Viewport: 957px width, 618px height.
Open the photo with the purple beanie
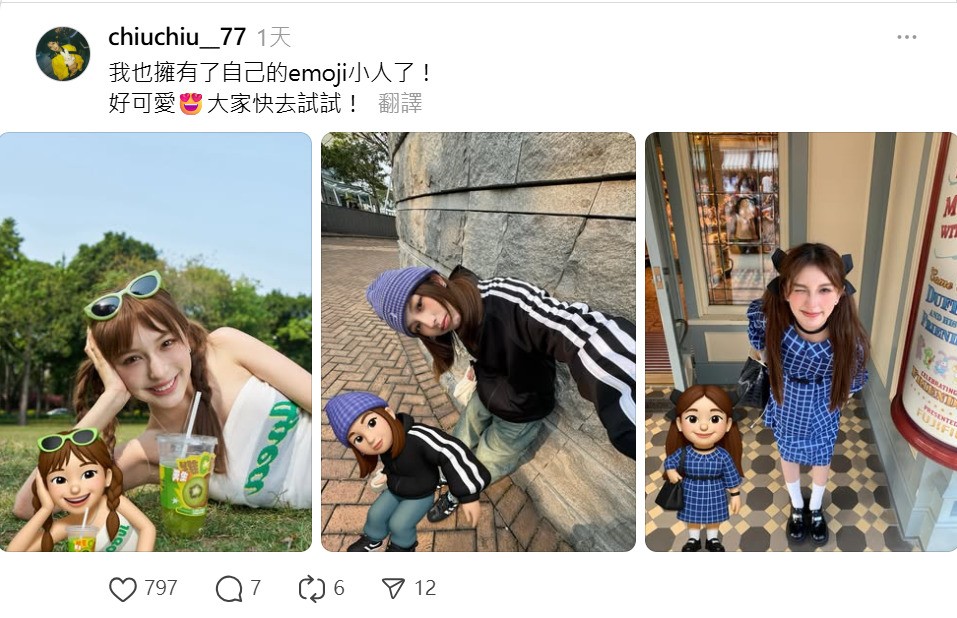[478, 342]
